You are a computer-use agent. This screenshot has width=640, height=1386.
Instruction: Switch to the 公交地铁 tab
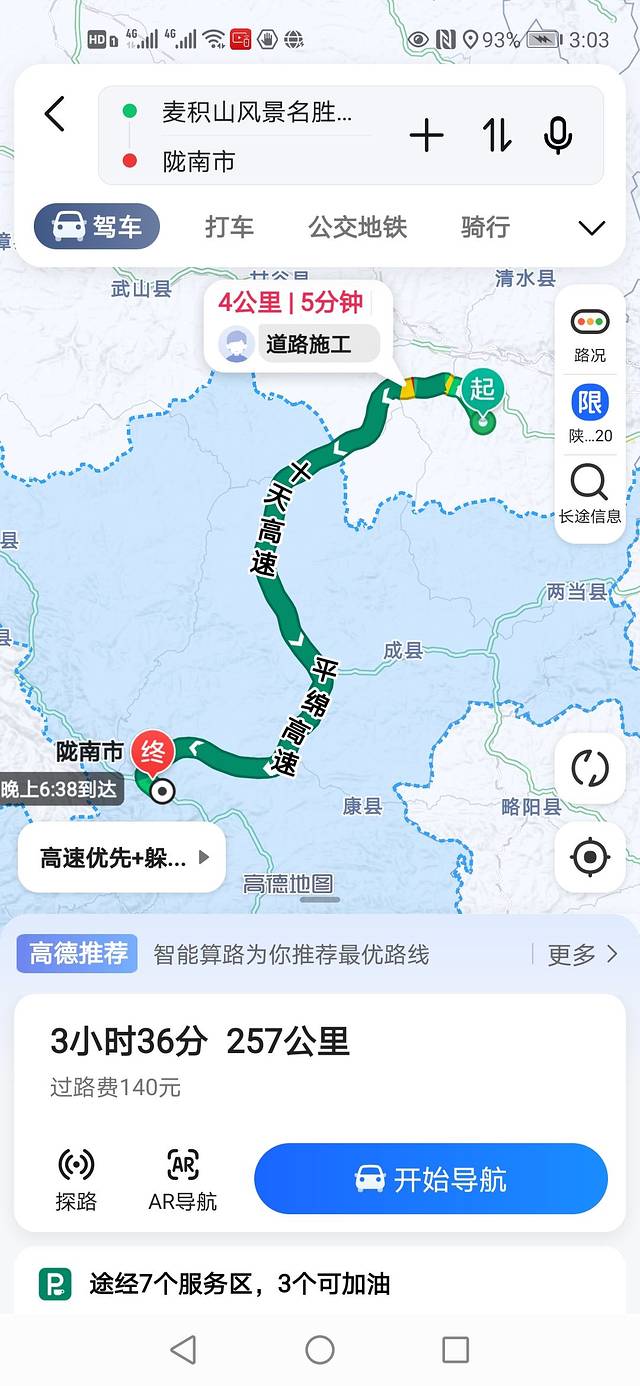point(358,227)
